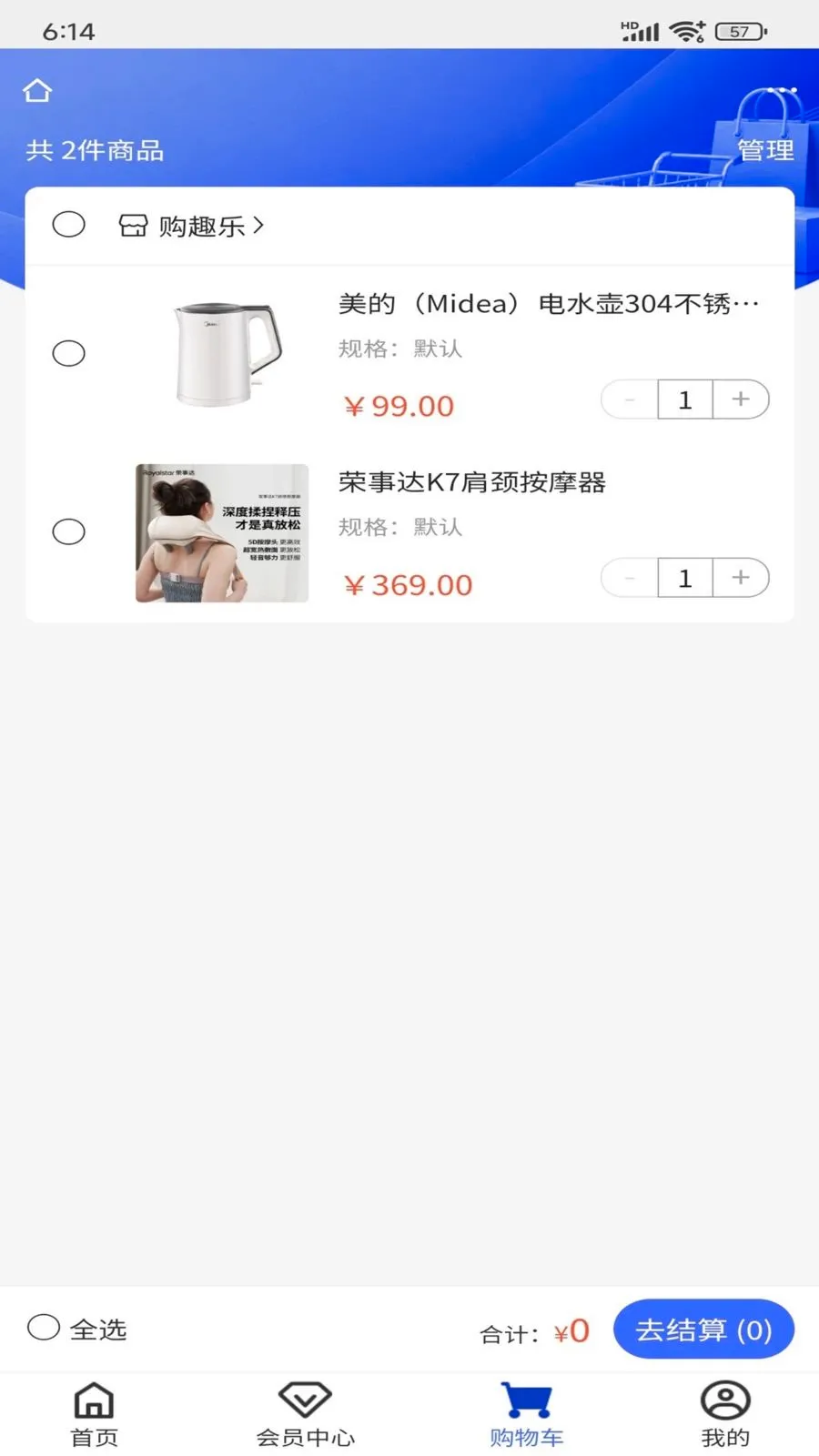Viewport: 819px width, 1456px height.
Task: Decrease quantity of Midea kettle
Action: tap(629, 399)
